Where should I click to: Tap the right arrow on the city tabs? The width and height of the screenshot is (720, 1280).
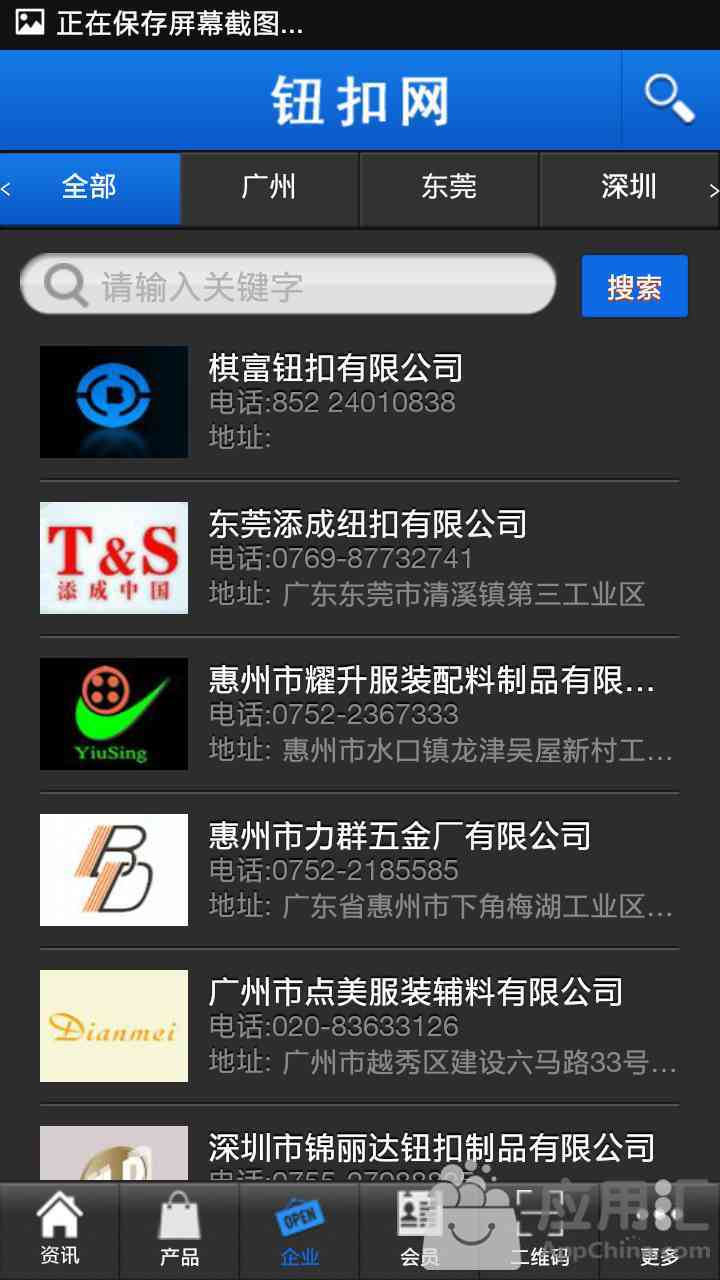tap(713, 190)
